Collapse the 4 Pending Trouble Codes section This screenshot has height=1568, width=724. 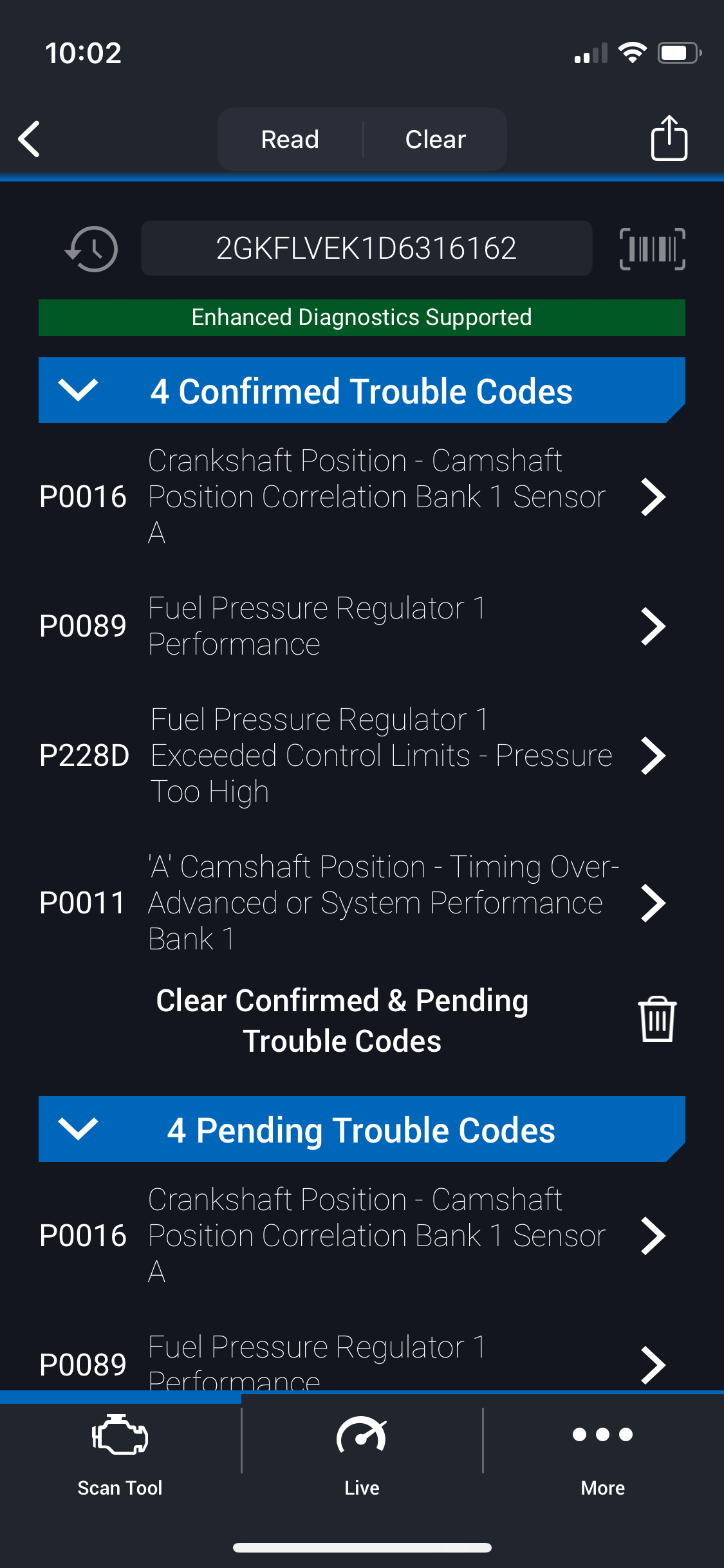click(x=78, y=1129)
